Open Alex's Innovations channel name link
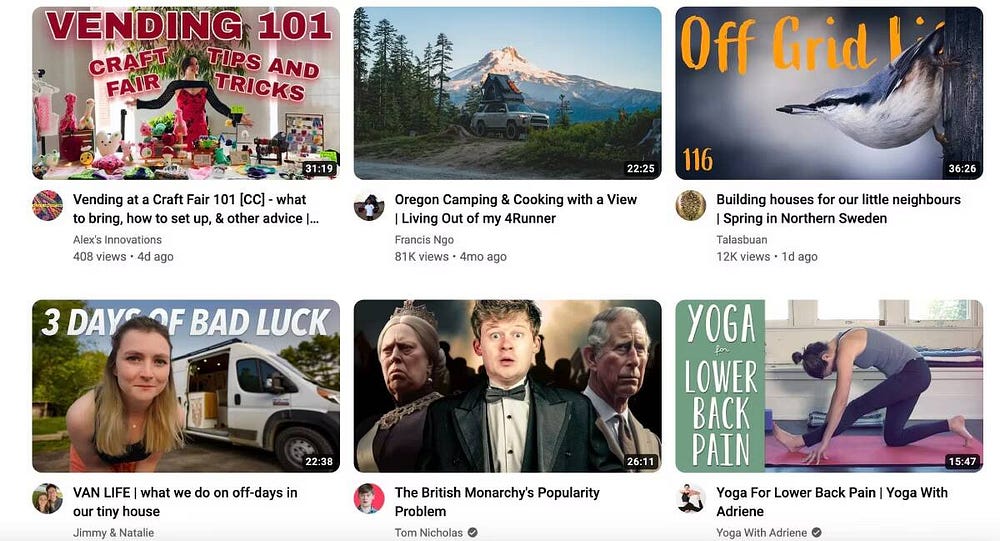1000x541 pixels. [117, 240]
